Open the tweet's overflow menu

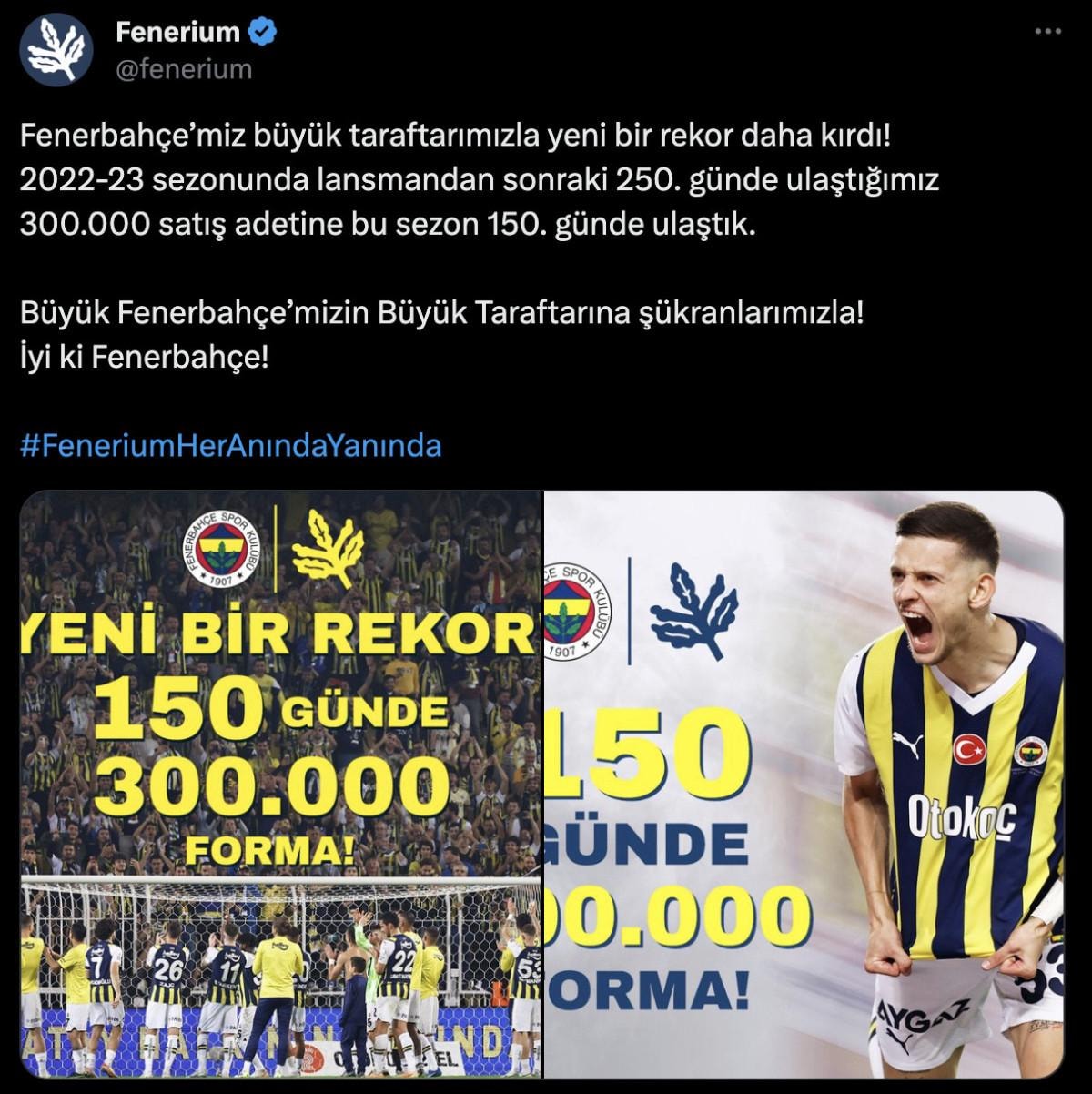[x=1049, y=32]
